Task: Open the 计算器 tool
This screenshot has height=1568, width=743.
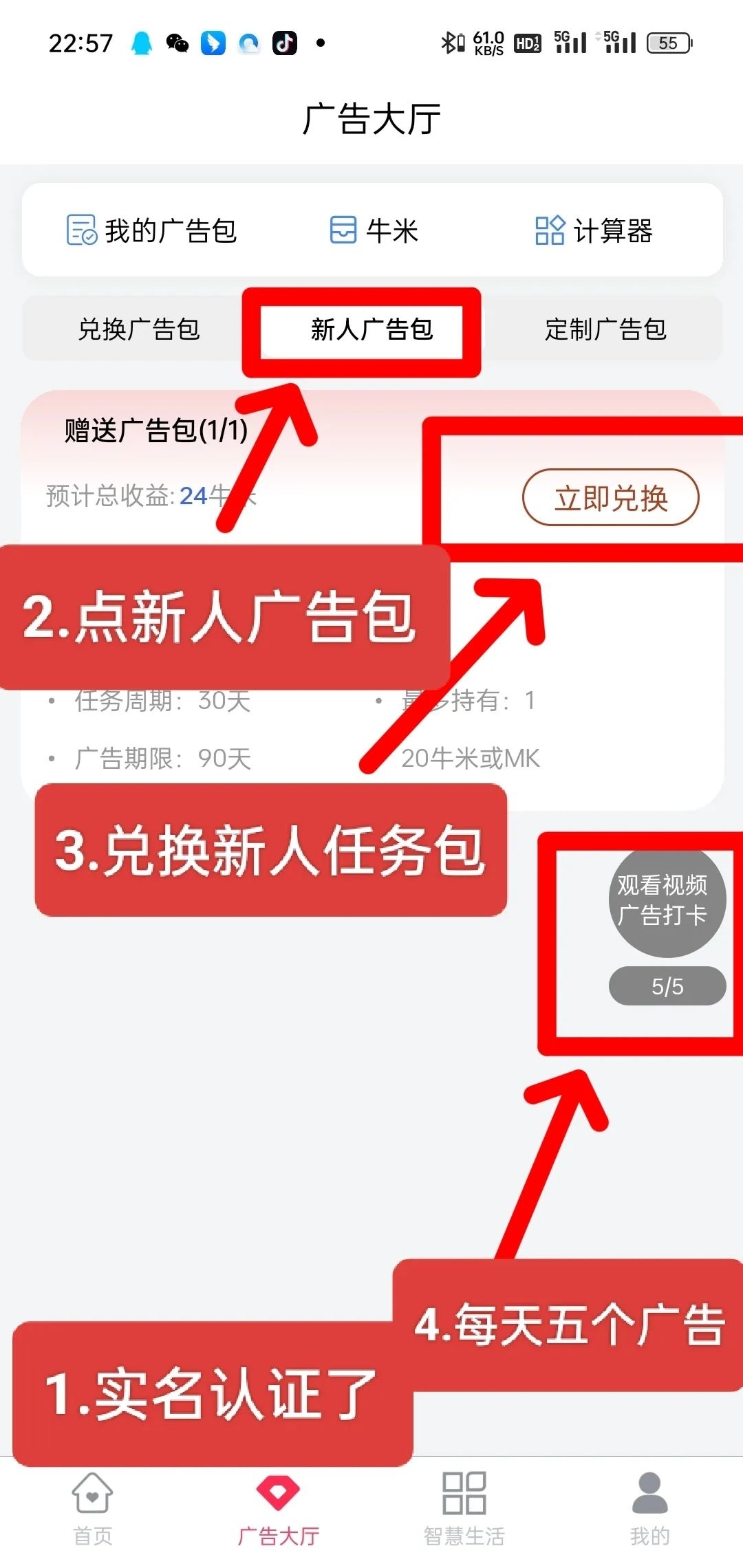Action: (594, 230)
